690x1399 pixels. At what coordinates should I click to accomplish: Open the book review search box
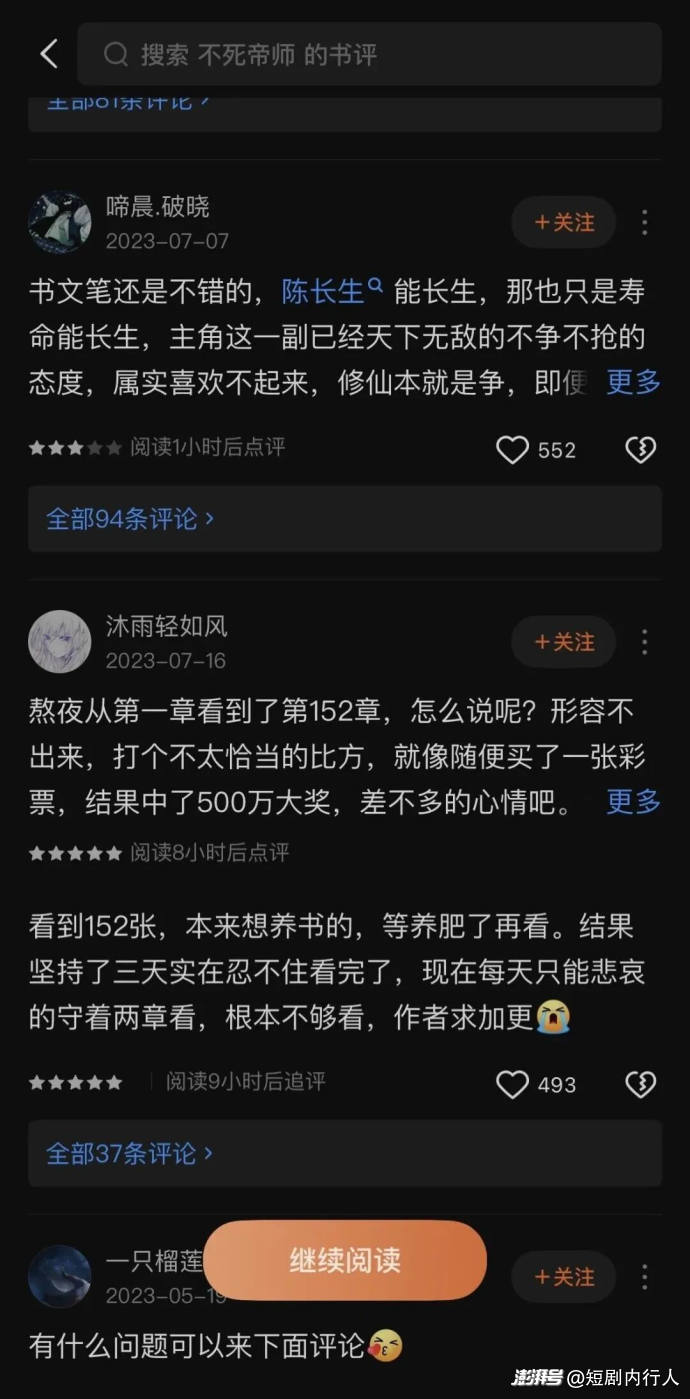point(368,54)
